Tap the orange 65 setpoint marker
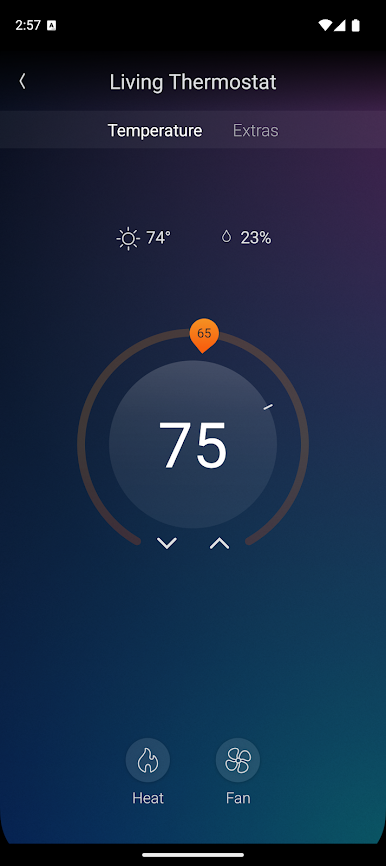 (x=204, y=335)
